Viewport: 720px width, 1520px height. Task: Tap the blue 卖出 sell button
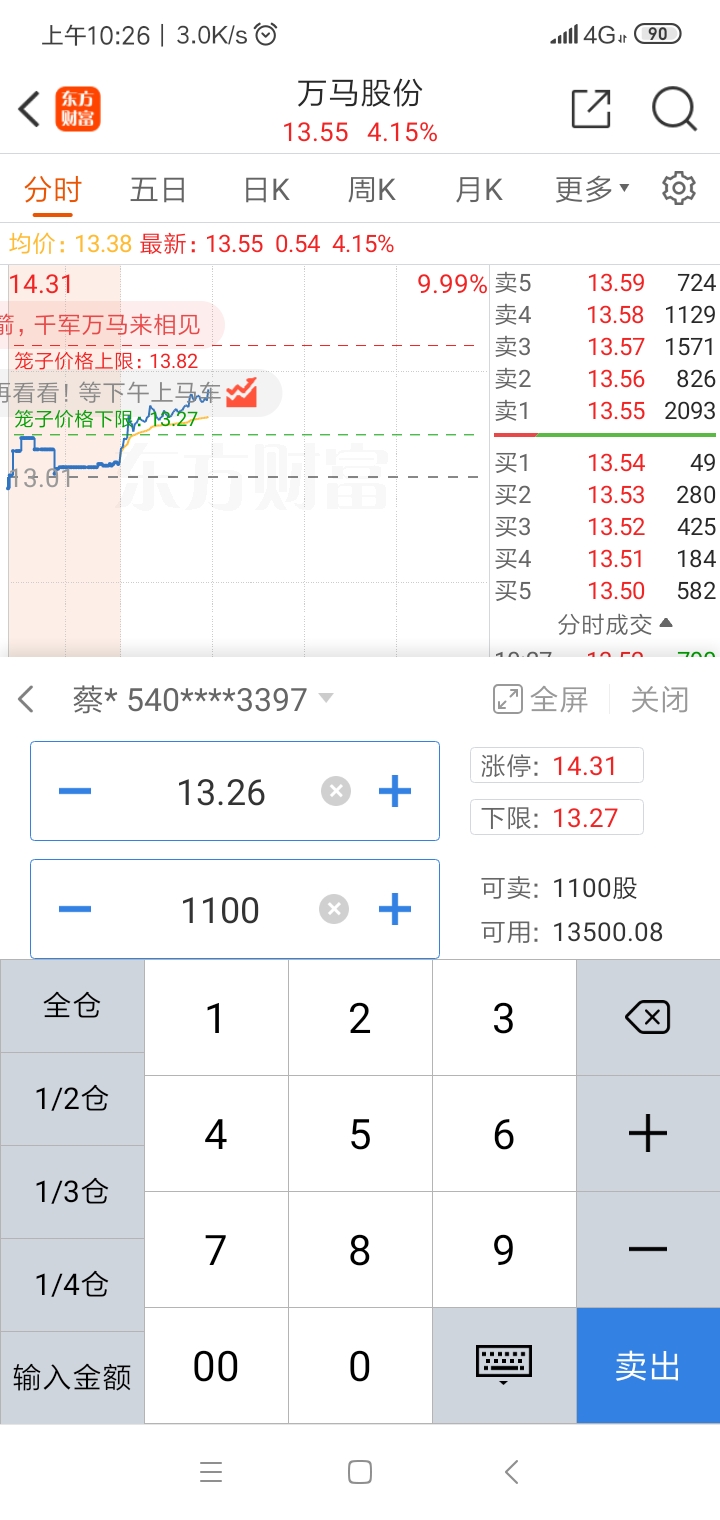[648, 1366]
